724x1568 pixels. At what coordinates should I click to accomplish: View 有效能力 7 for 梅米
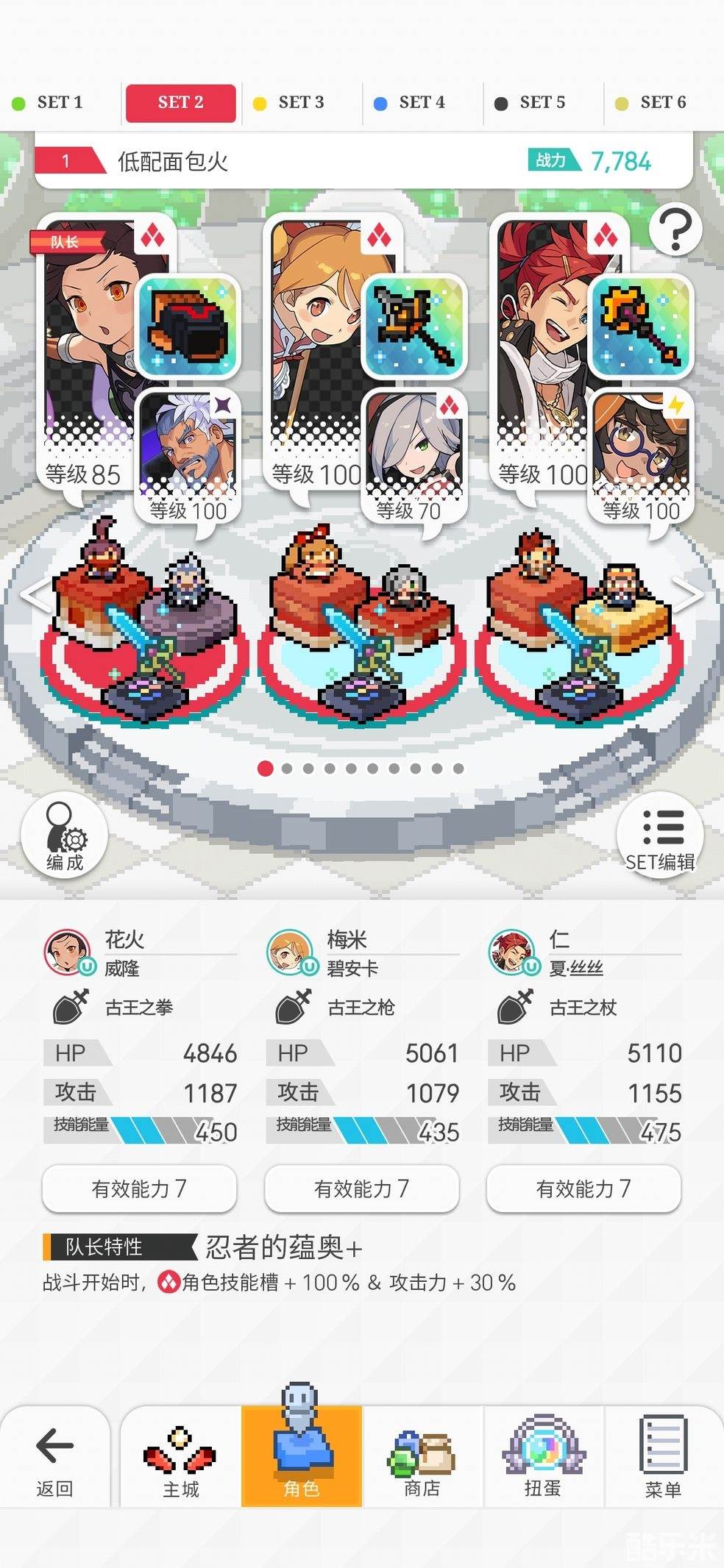click(361, 1188)
